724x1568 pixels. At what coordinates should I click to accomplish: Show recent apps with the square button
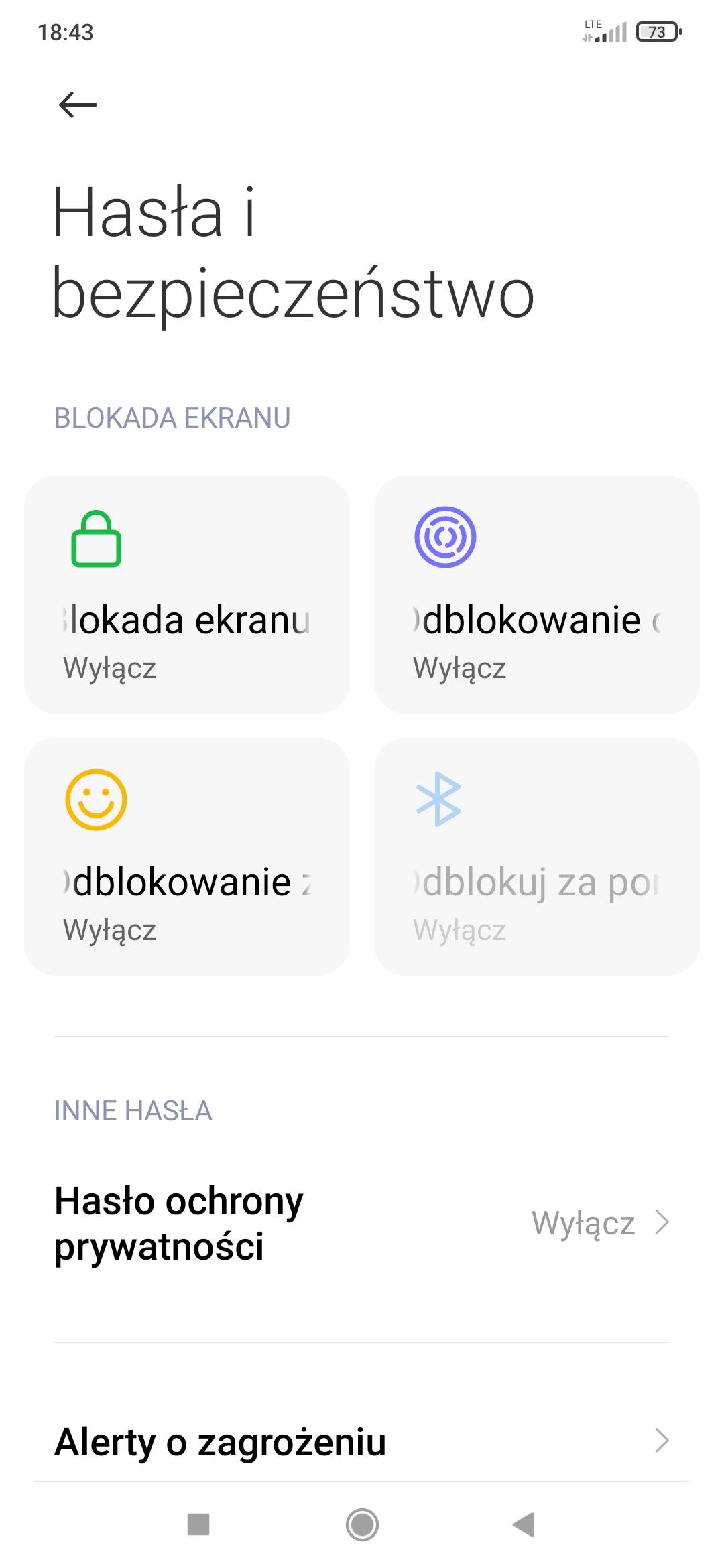(x=198, y=1524)
